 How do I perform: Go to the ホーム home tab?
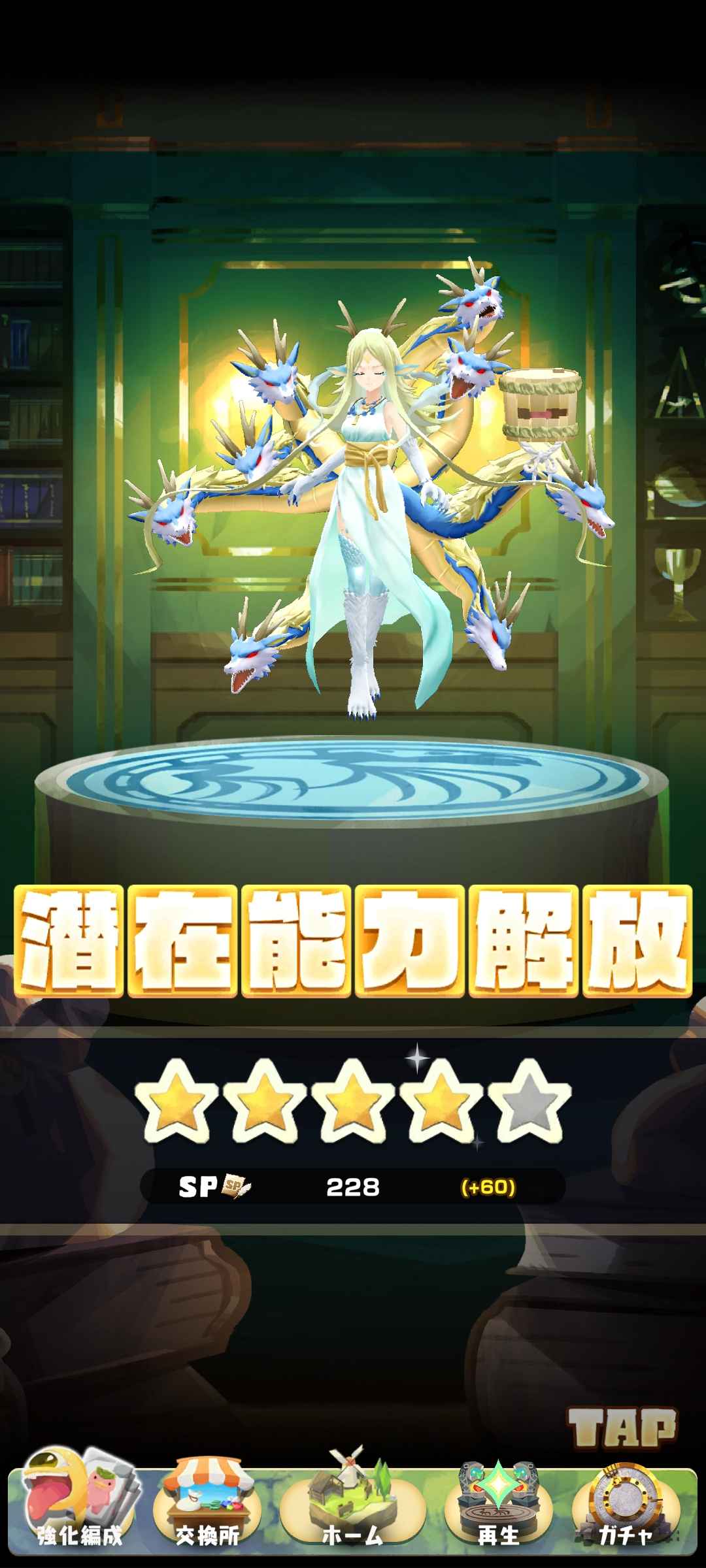point(352,1509)
